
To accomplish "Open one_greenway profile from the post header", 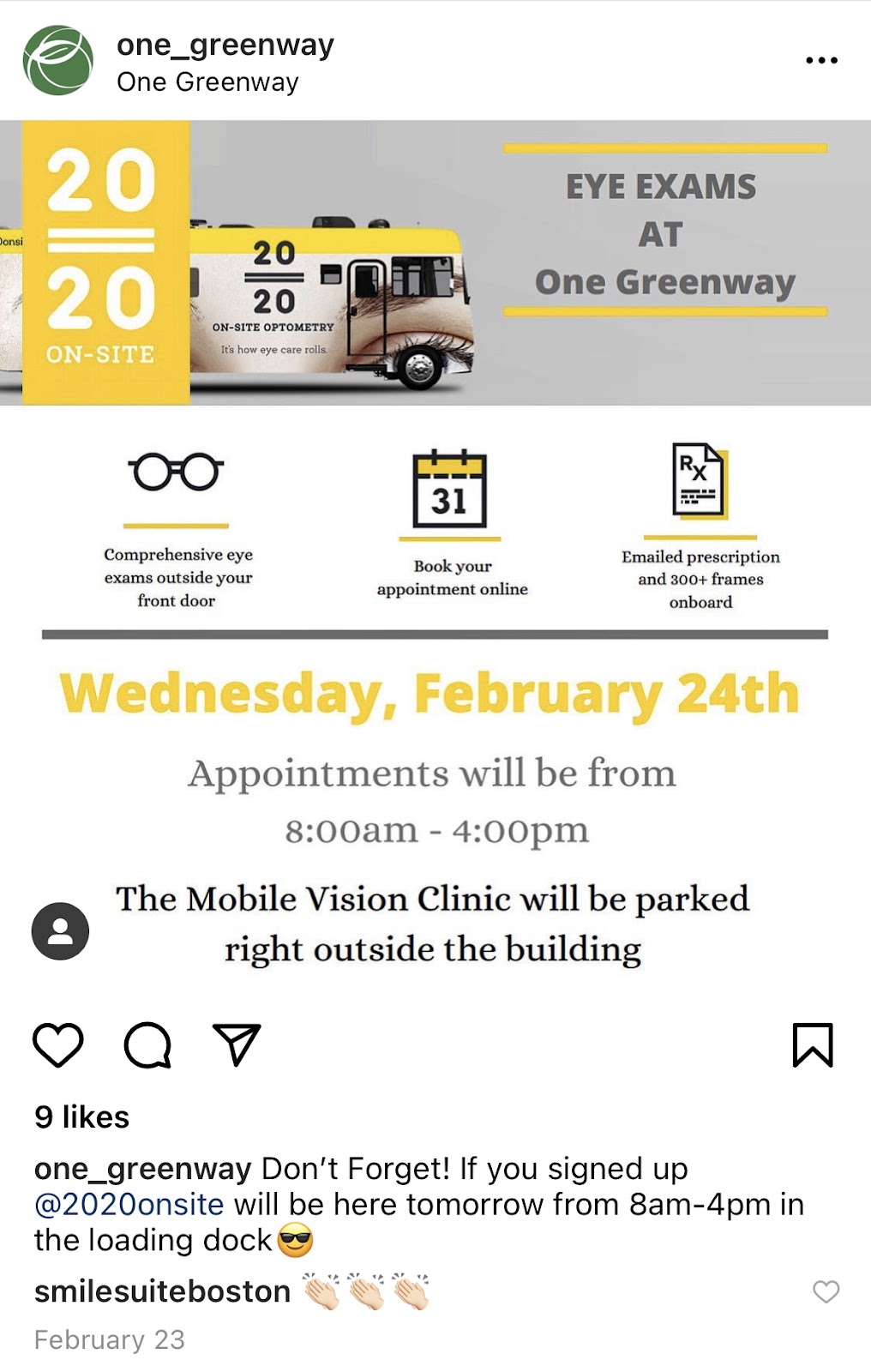I will coord(225,45).
